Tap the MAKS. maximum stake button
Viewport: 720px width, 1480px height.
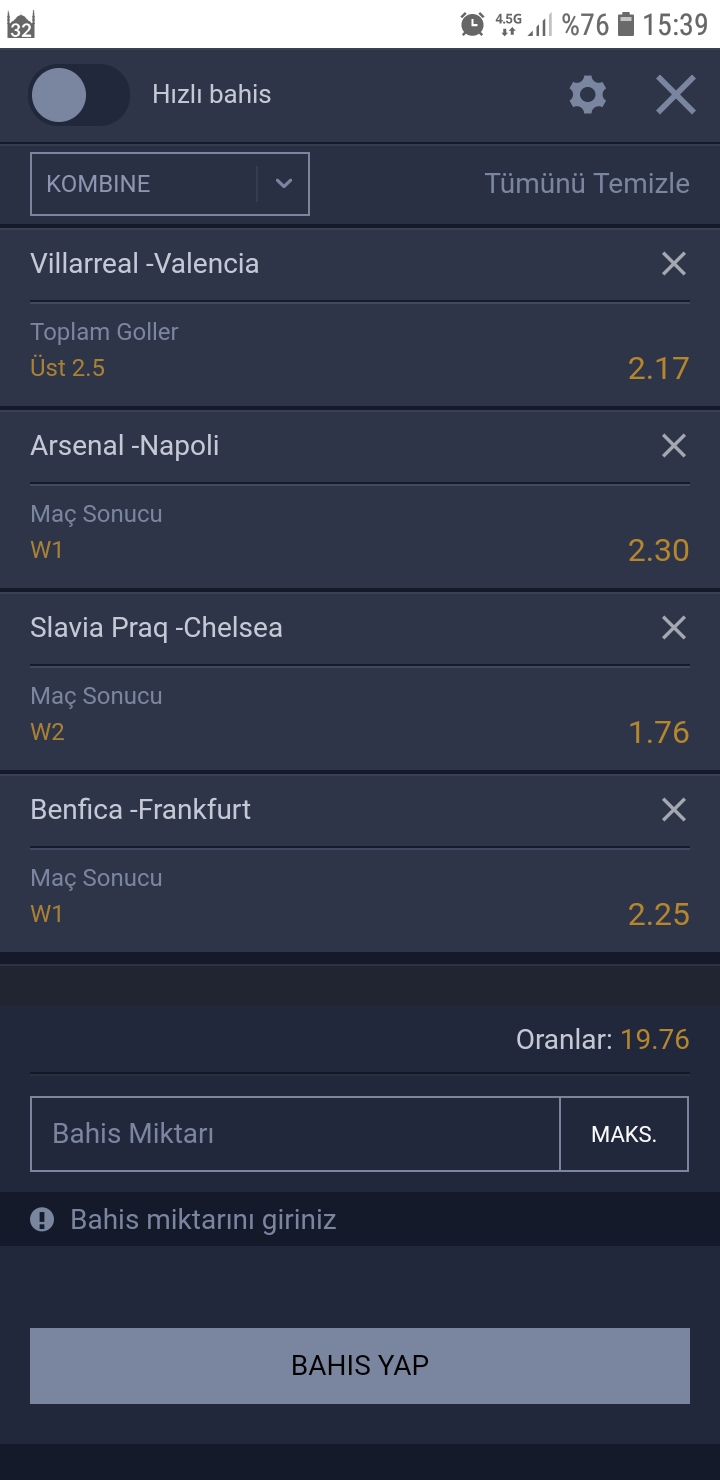624,1134
